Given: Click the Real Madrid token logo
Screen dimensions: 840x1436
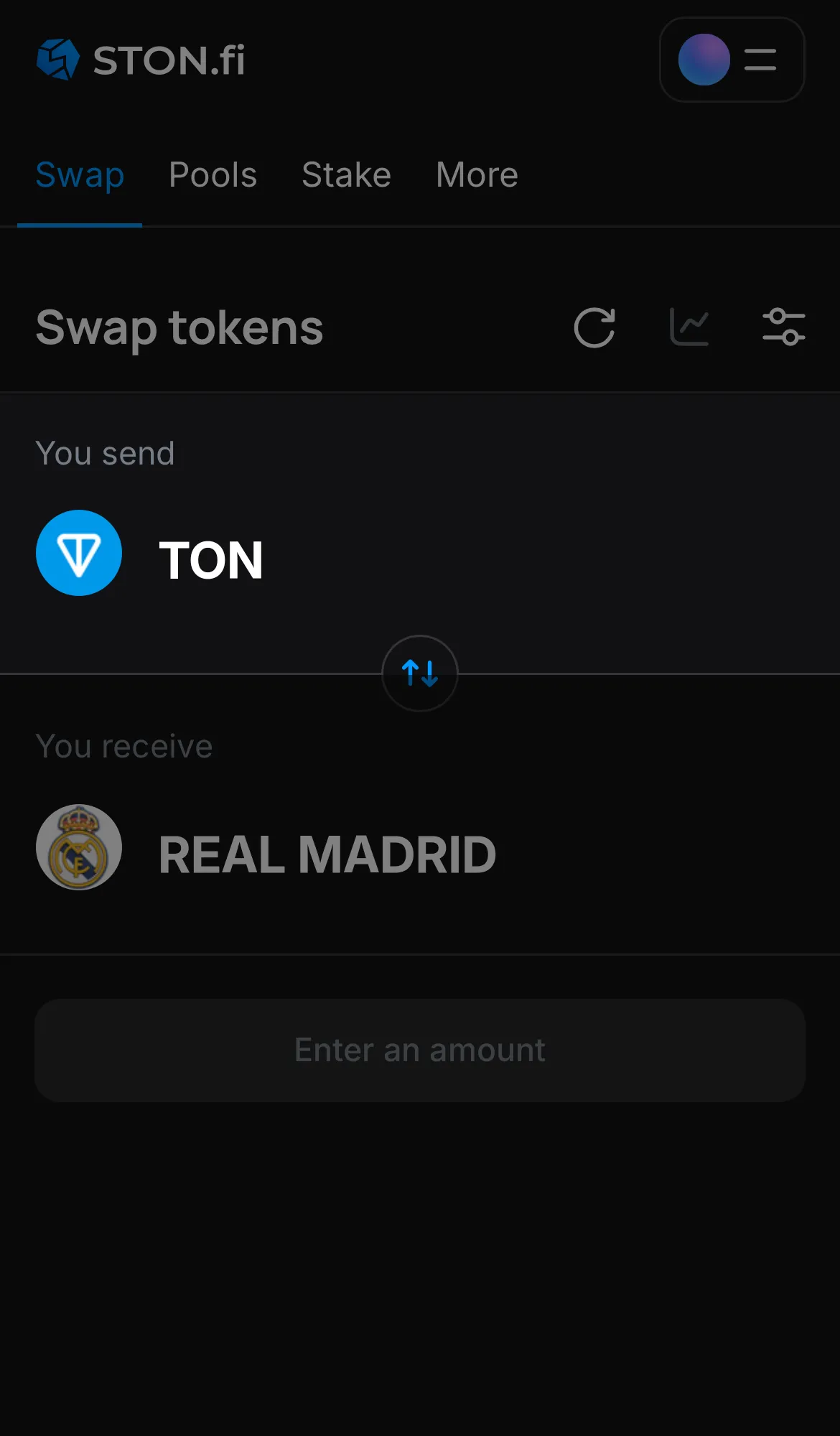Looking at the screenshot, I should tap(78, 847).
